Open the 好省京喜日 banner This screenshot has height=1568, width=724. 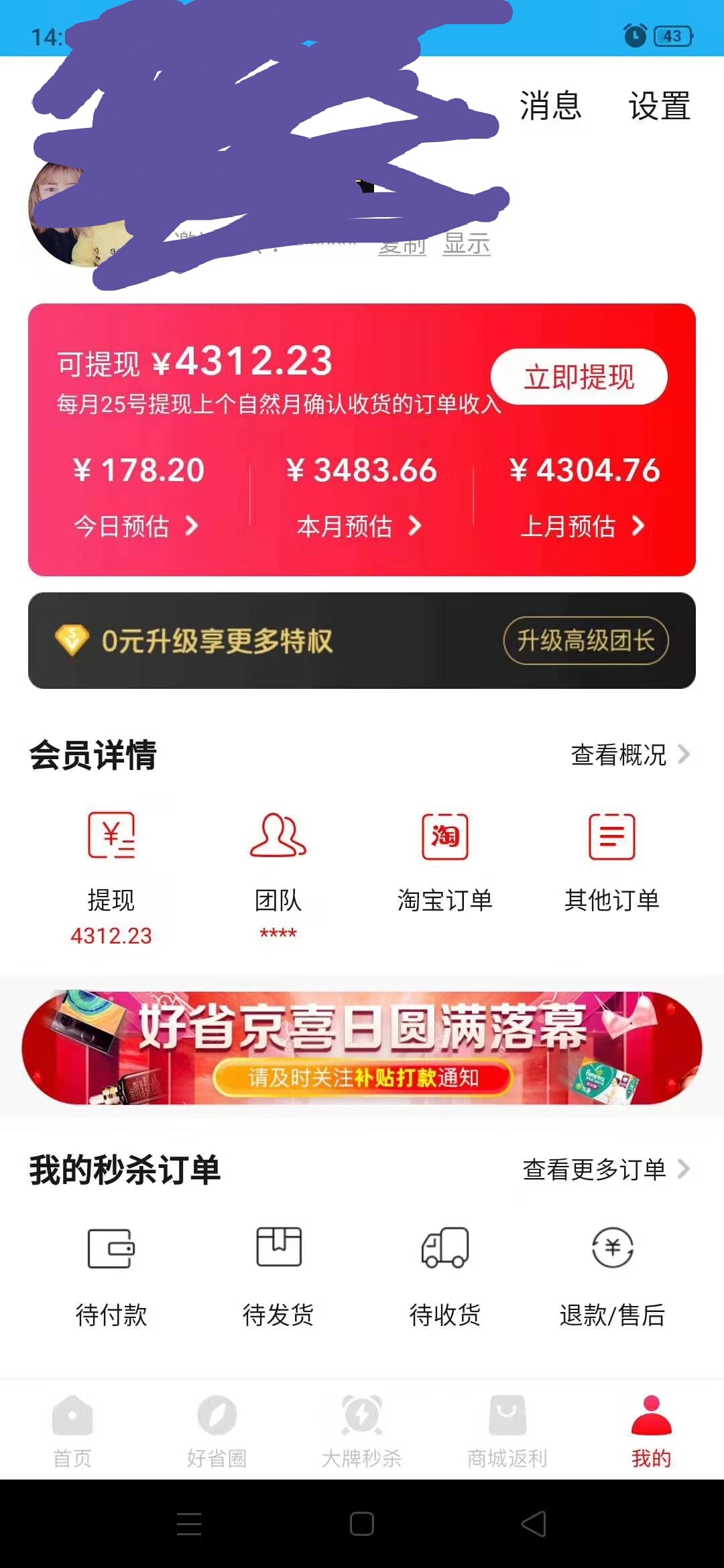362,1047
